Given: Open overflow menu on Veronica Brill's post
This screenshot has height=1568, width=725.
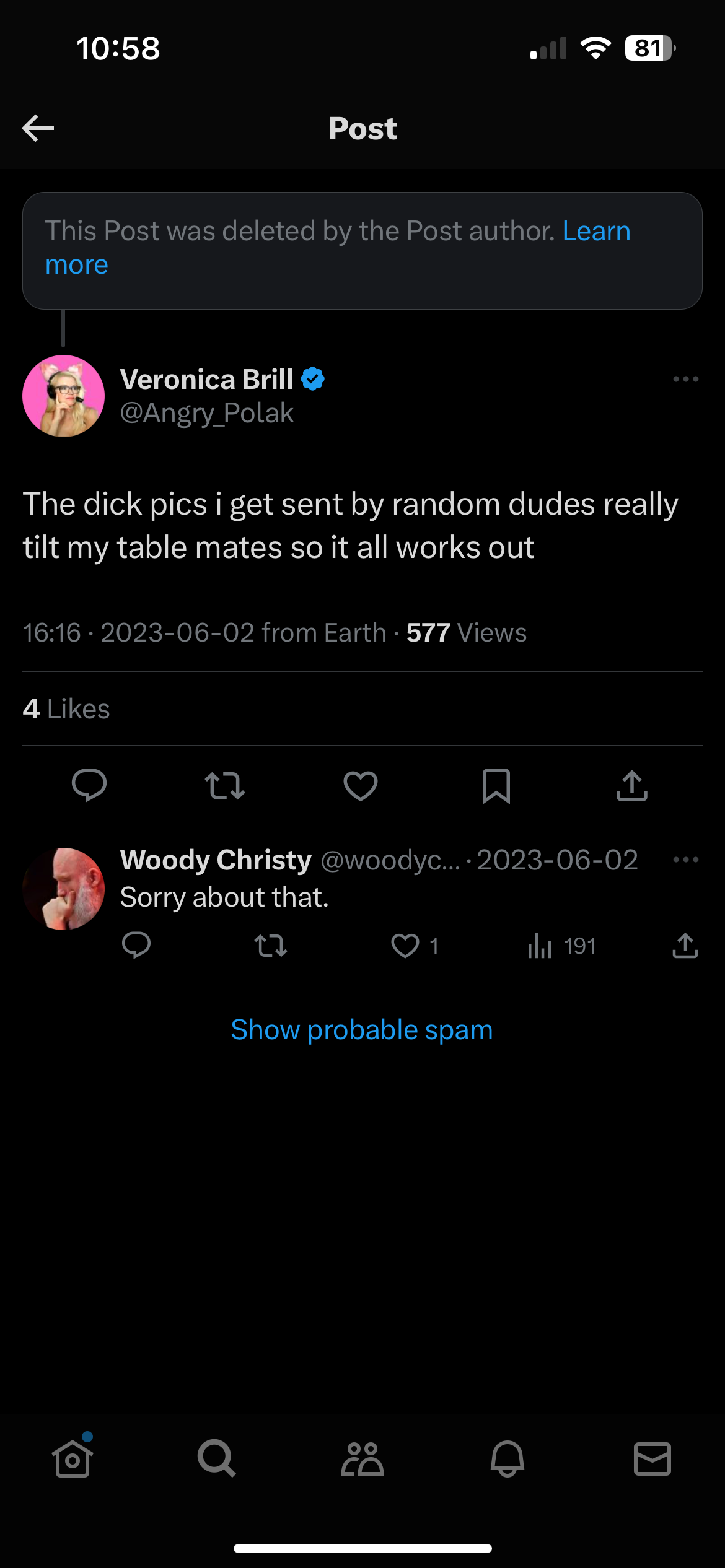Looking at the screenshot, I should tap(685, 379).
